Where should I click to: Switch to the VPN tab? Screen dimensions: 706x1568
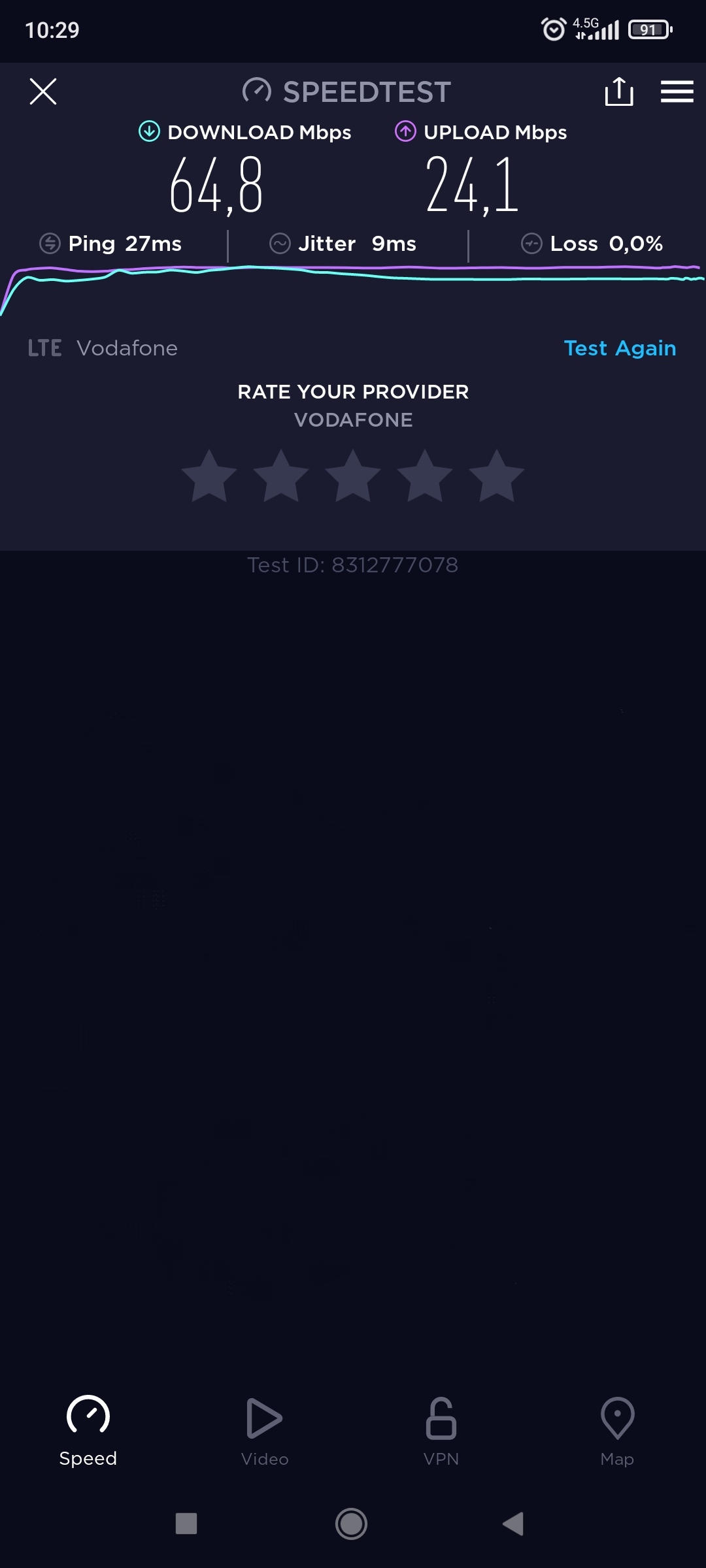[x=441, y=1431]
